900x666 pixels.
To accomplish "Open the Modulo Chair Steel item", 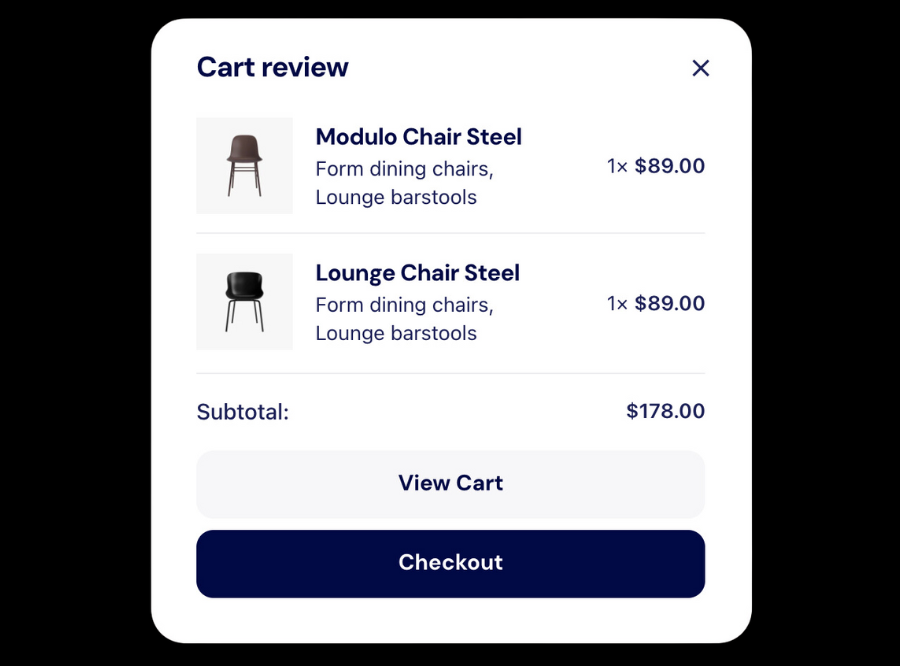I will tap(418, 137).
